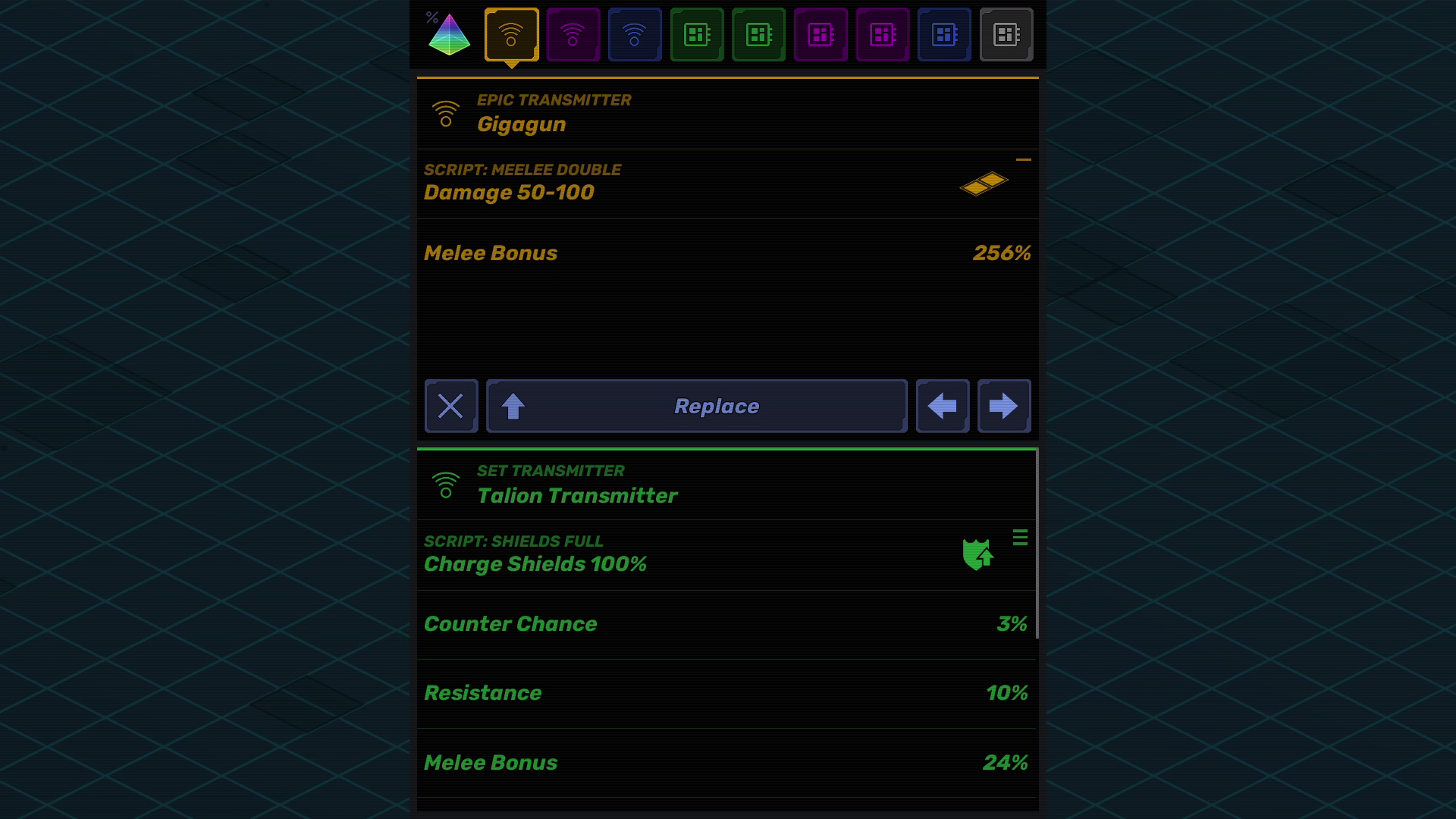Select the blue chip slot

944,35
